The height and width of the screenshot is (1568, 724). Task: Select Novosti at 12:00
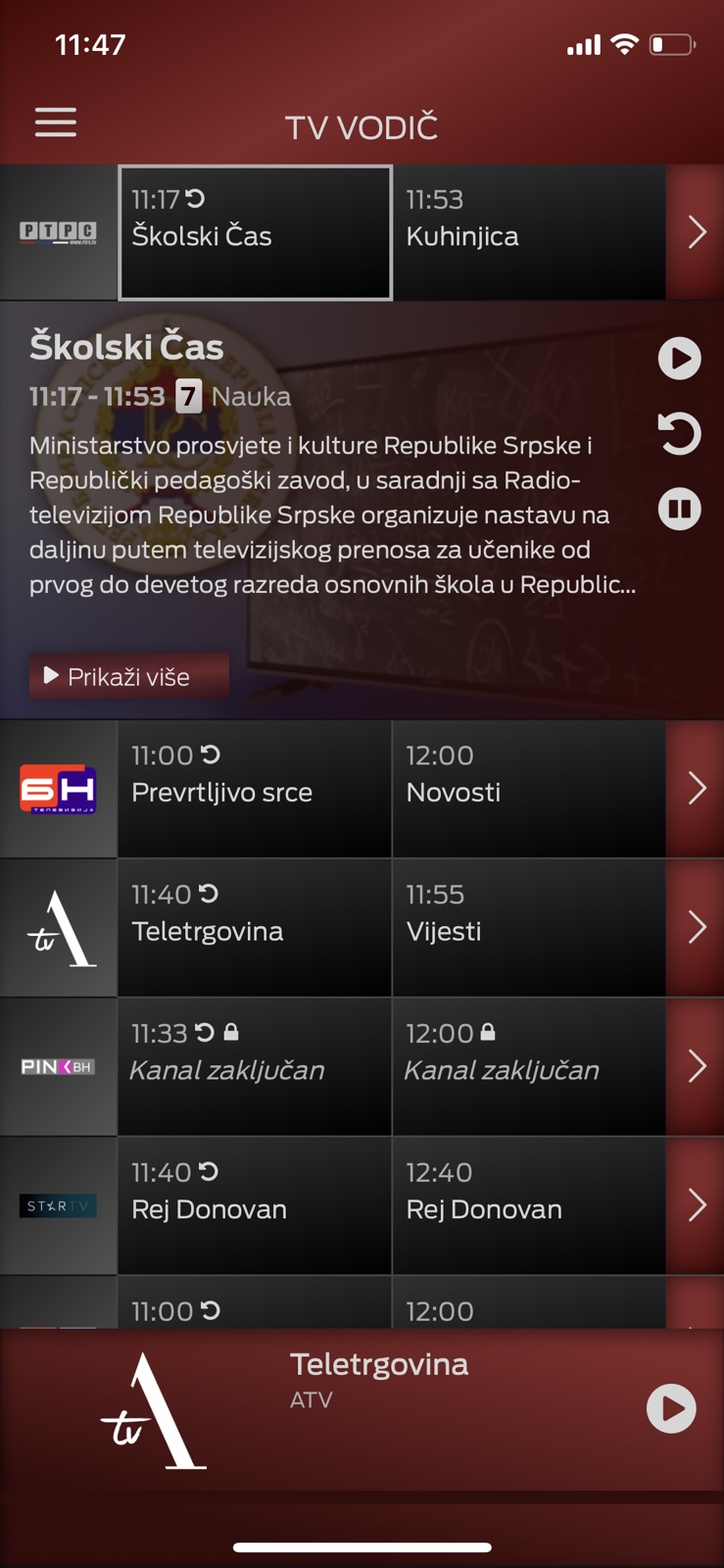[x=529, y=789]
